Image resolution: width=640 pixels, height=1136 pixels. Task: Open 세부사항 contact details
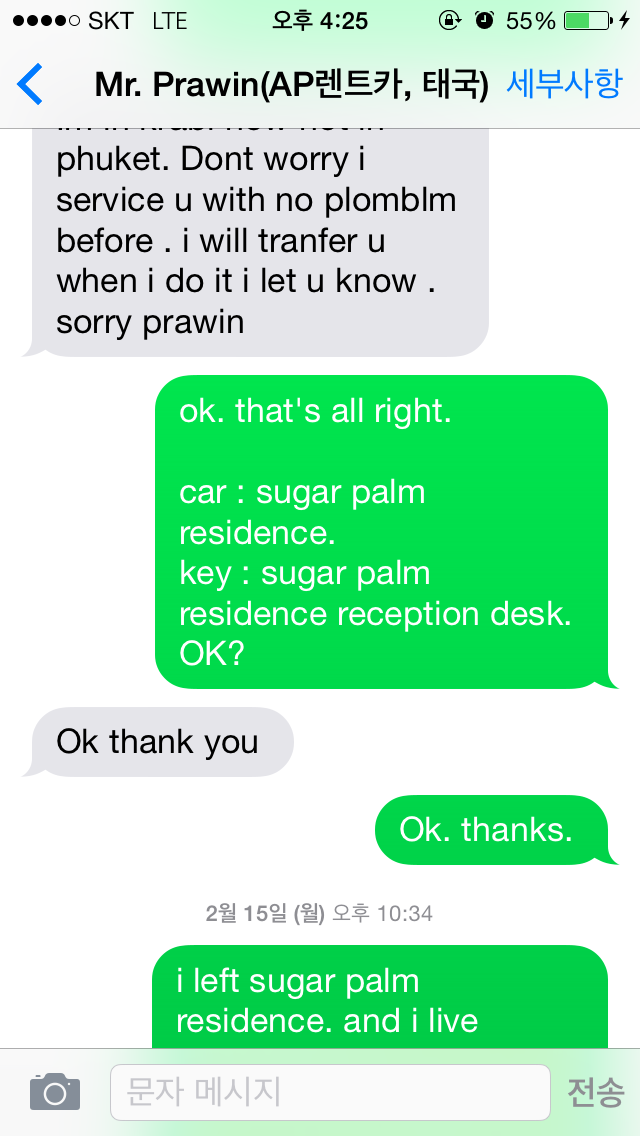tap(564, 85)
